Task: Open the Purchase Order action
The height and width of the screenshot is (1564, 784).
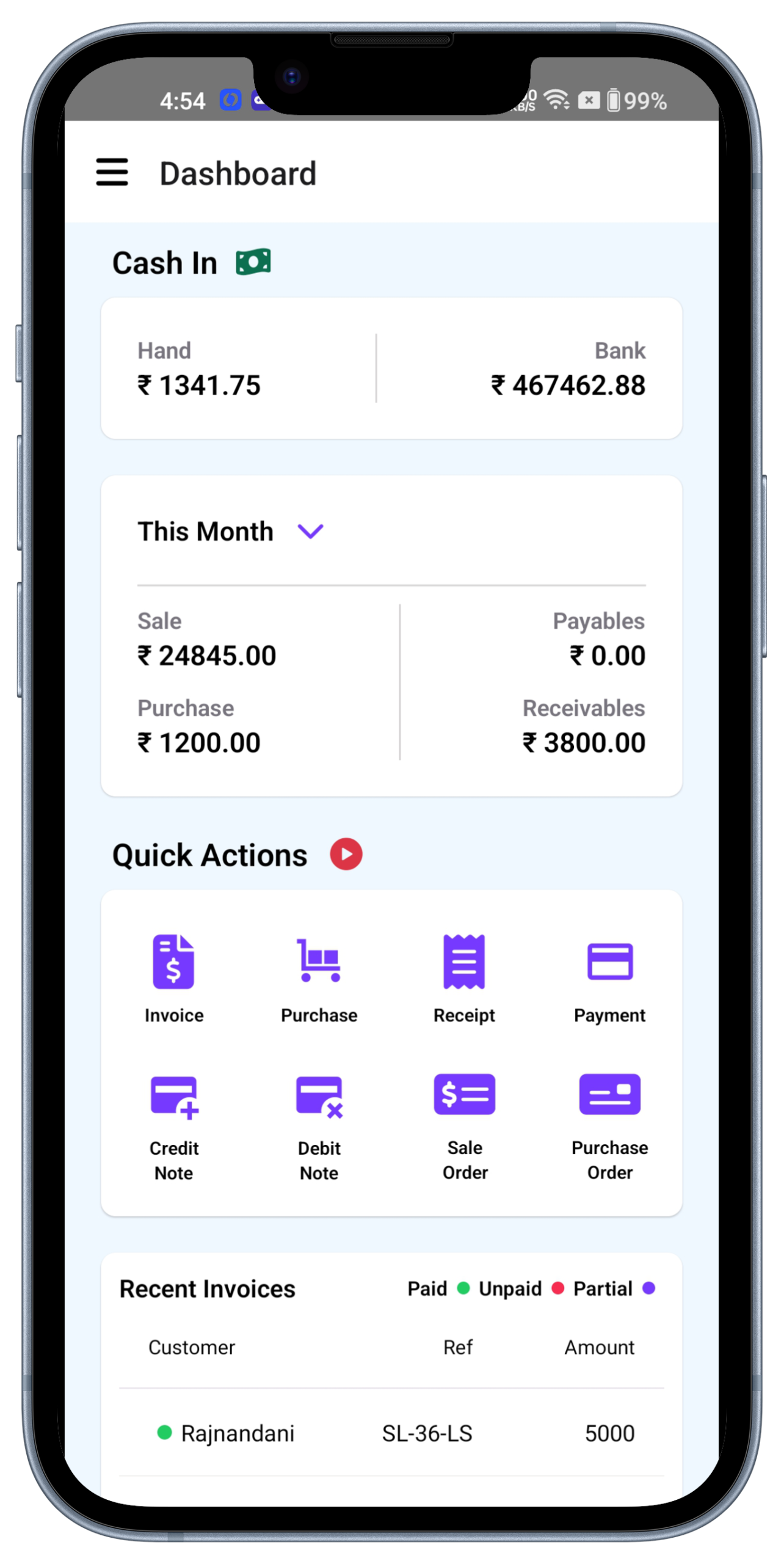Action: (x=609, y=1124)
